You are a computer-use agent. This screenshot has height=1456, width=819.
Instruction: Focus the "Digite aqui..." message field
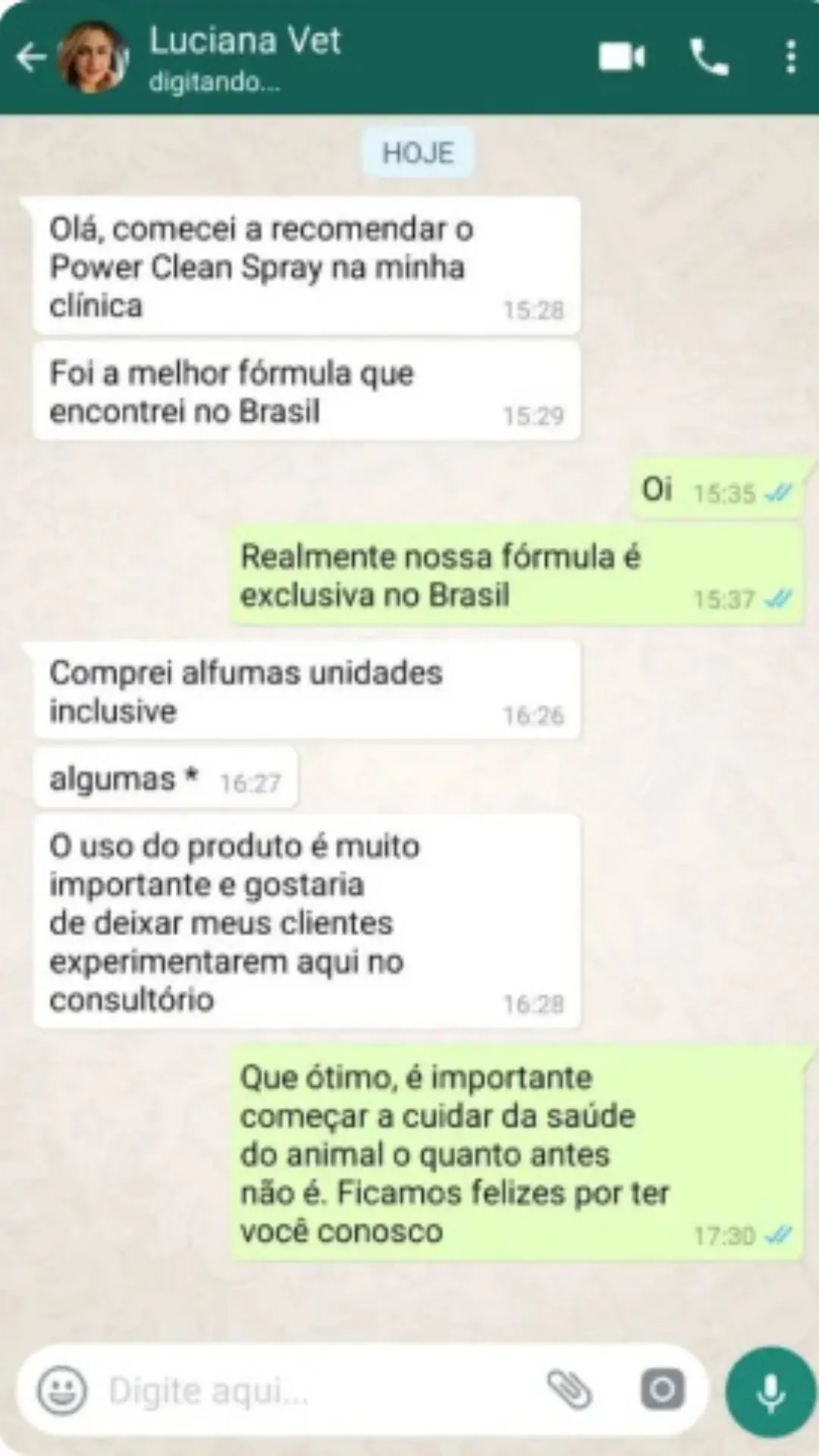(x=303, y=1391)
